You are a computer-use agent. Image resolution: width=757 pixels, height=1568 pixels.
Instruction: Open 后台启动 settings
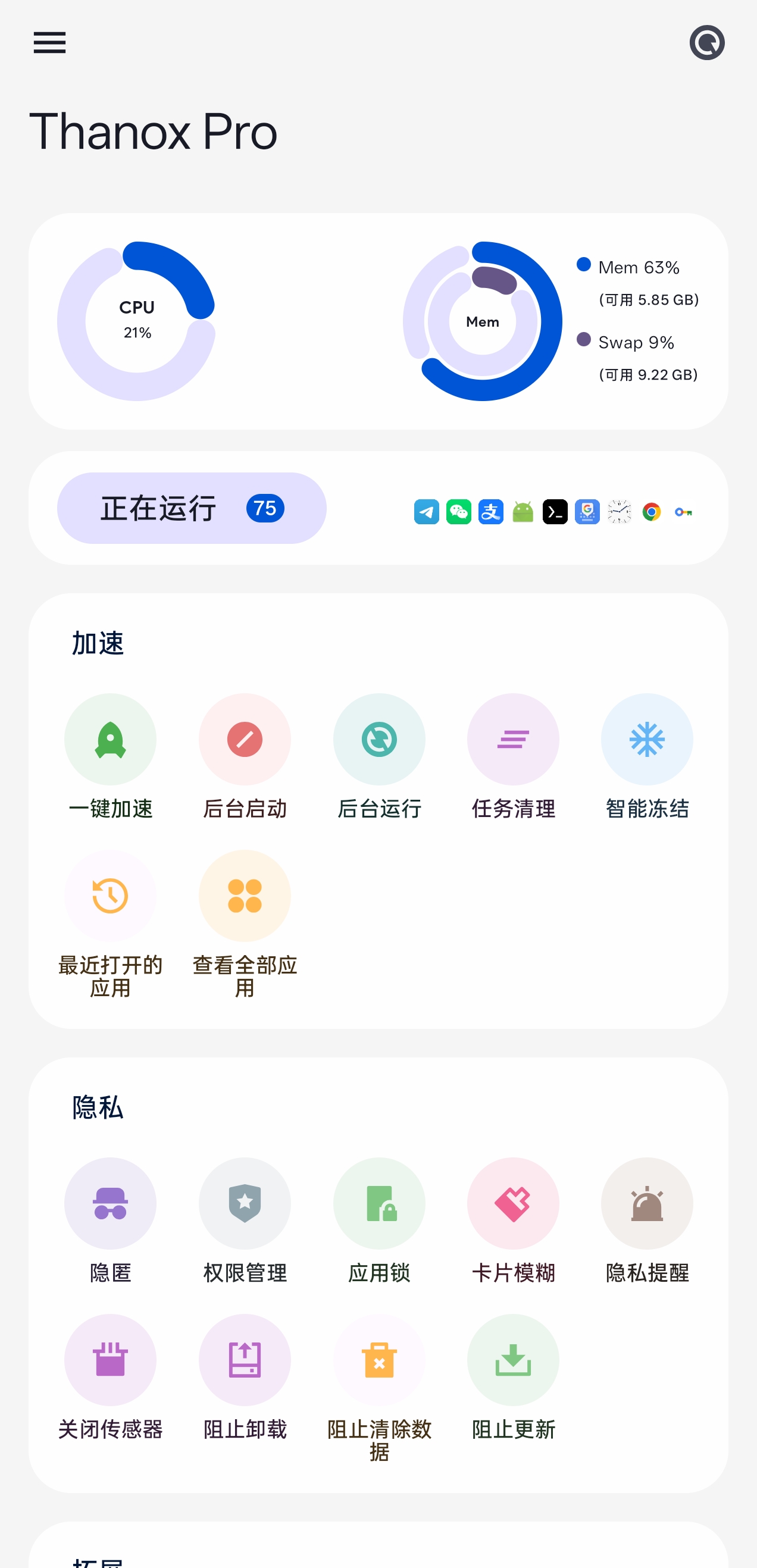click(245, 740)
